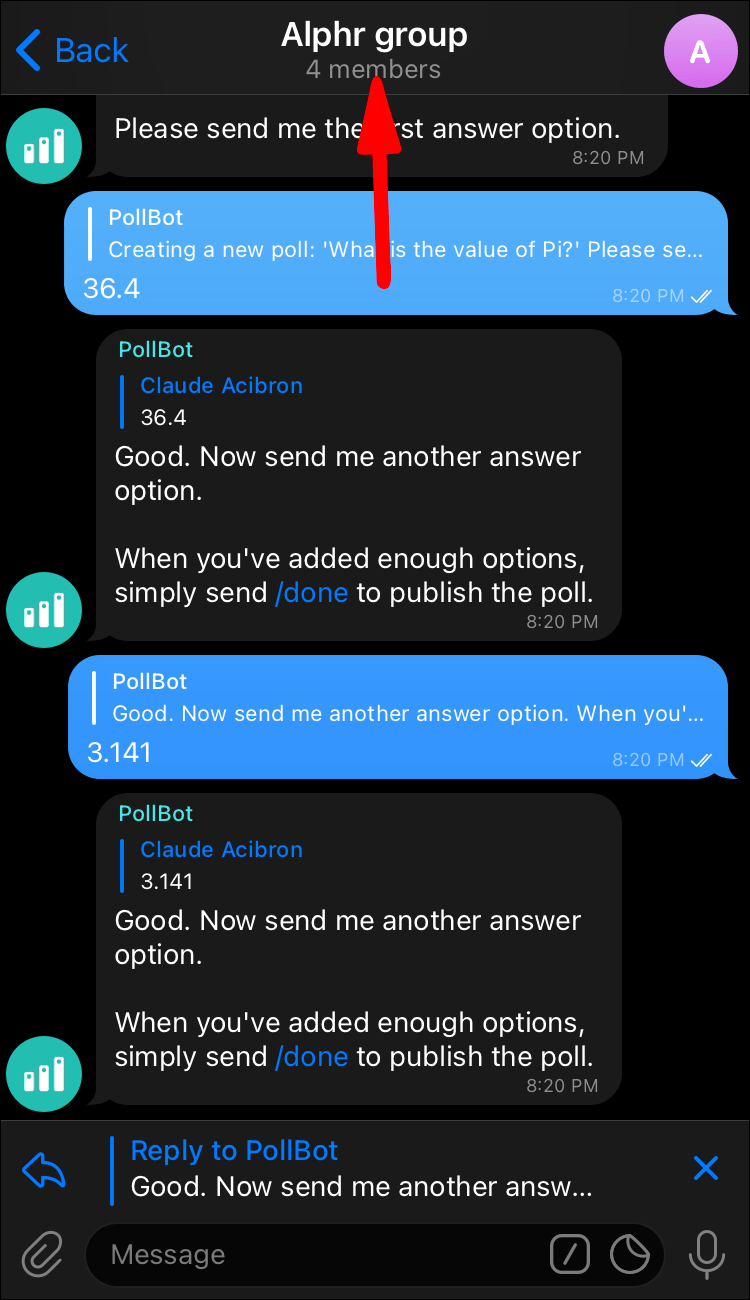Open the attachment paperclip

click(x=42, y=1254)
